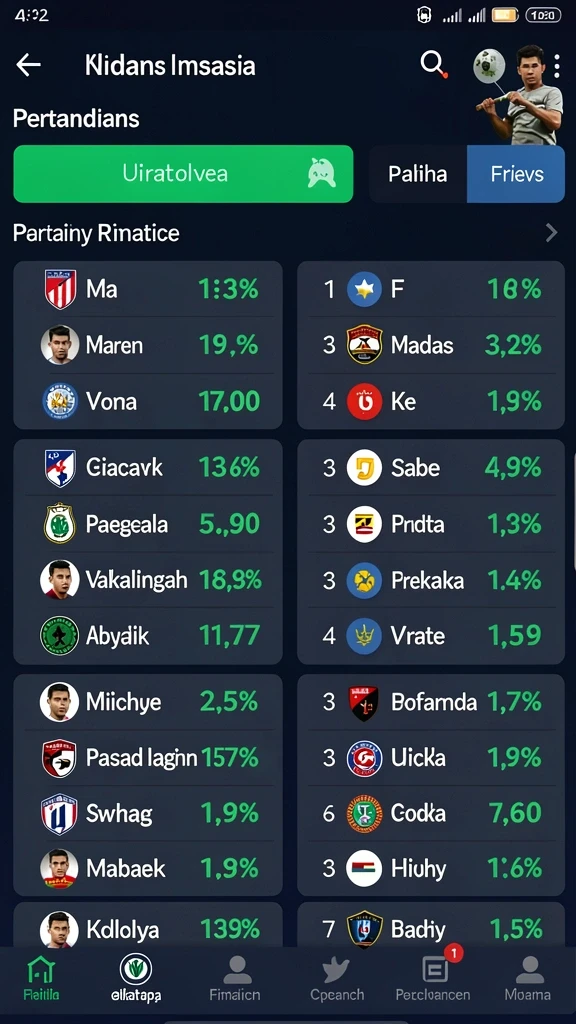Image resolution: width=576 pixels, height=1024 pixels.
Task: Tap the green Uiratolvea button
Action: (183, 174)
